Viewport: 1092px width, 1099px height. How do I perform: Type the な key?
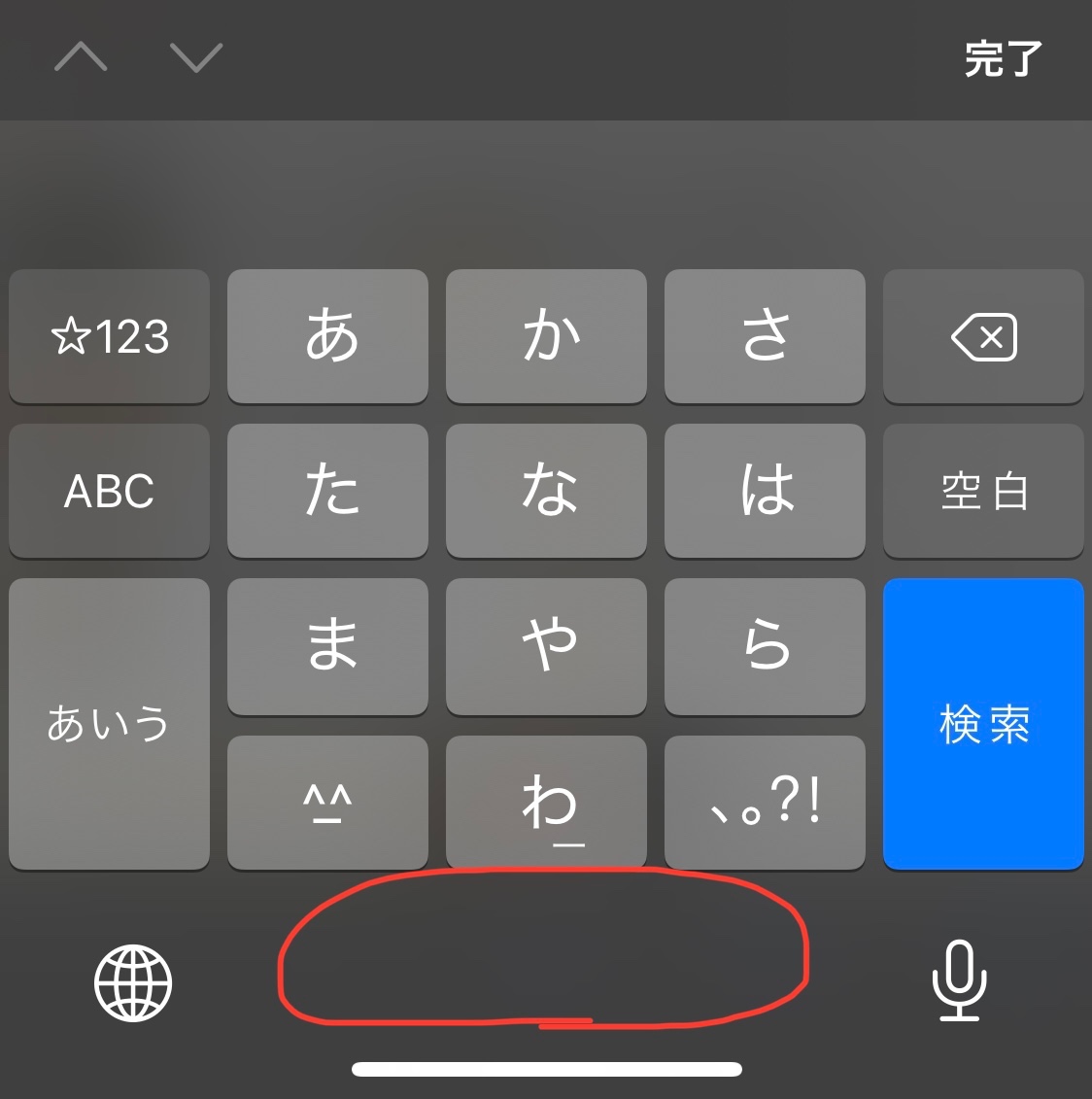coord(546,491)
